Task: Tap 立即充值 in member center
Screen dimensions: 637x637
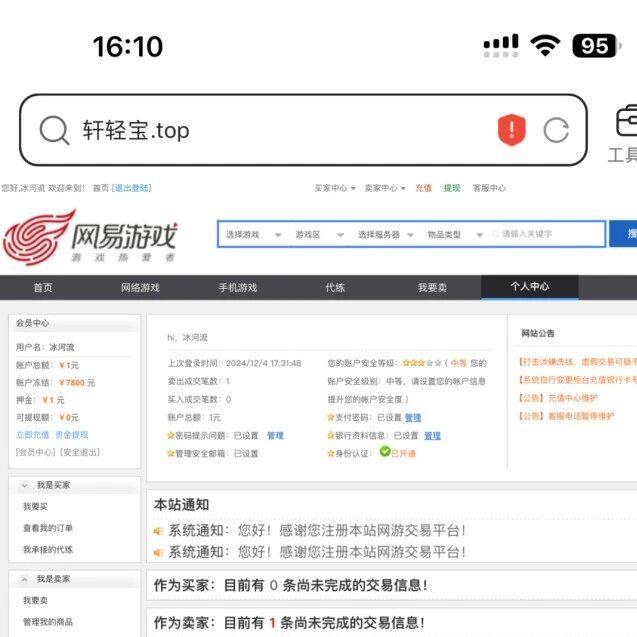Action: tap(32, 435)
